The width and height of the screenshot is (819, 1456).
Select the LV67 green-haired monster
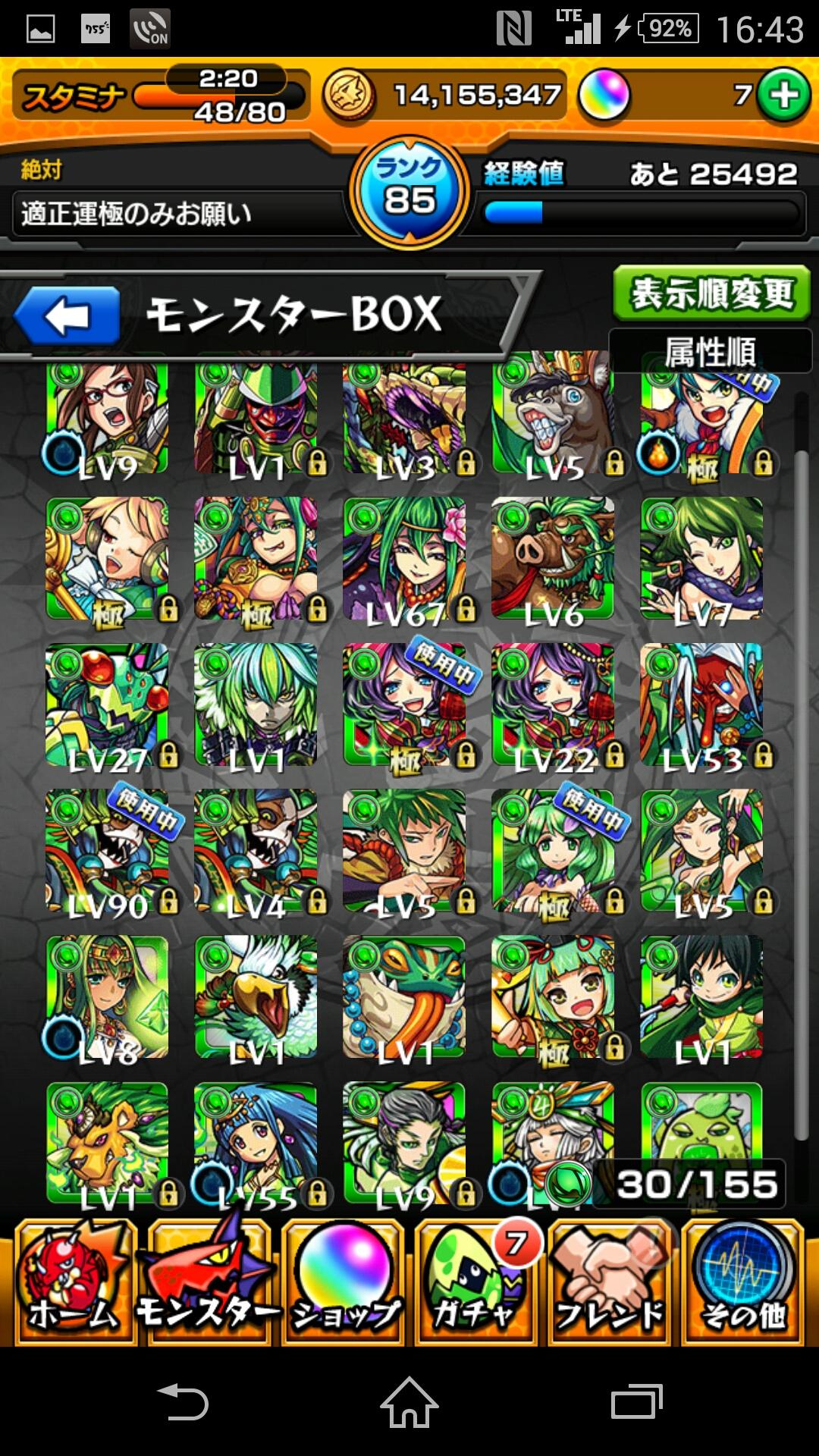404,559
